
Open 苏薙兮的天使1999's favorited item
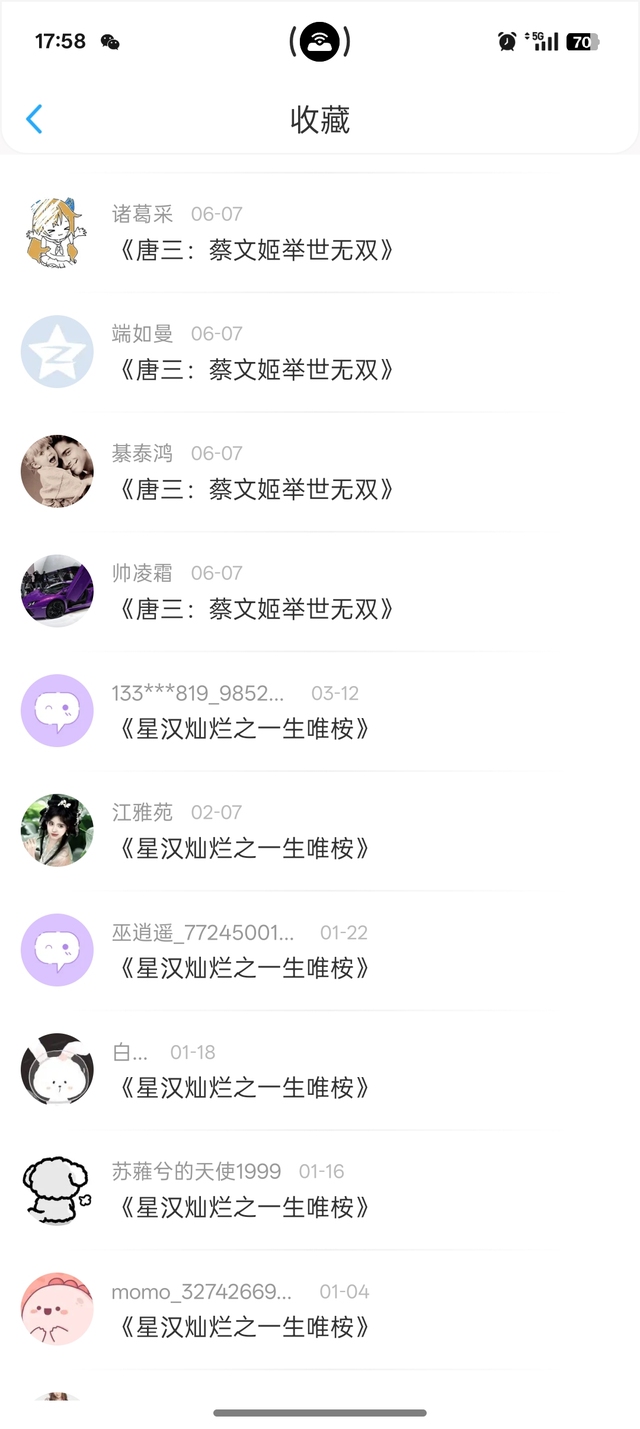(x=245, y=1208)
